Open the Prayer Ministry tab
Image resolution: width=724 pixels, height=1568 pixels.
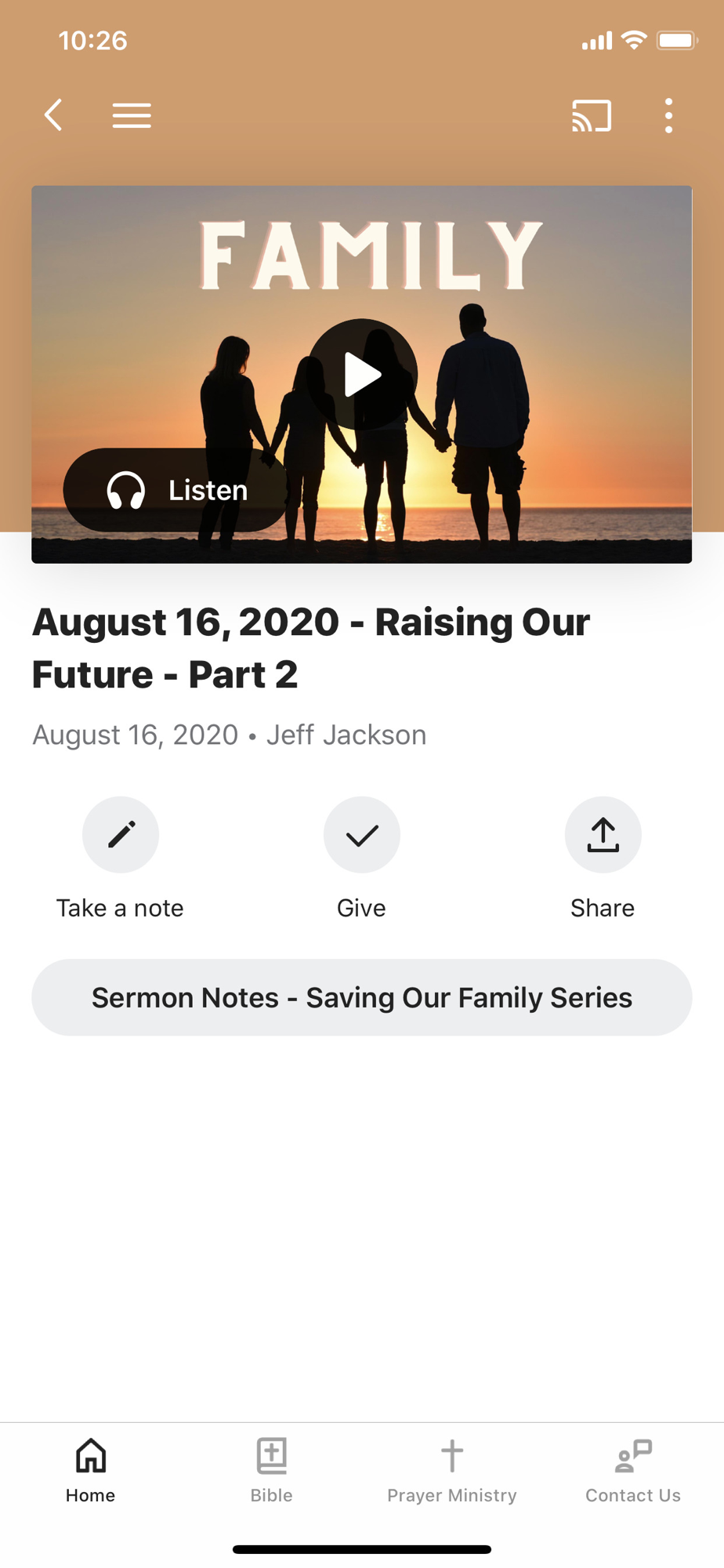[452, 1471]
